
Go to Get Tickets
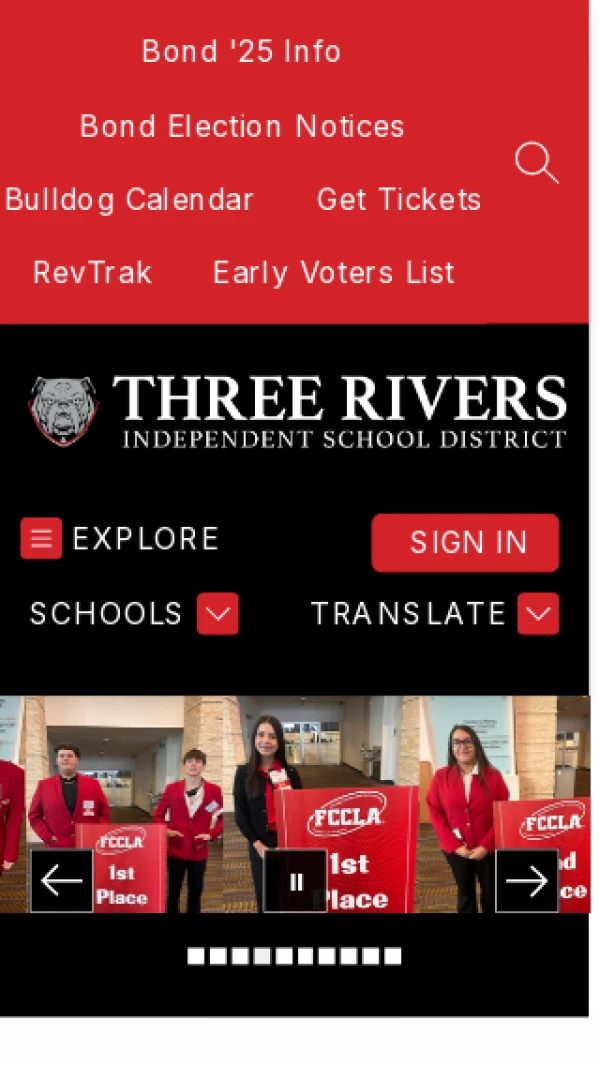[399, 200]
